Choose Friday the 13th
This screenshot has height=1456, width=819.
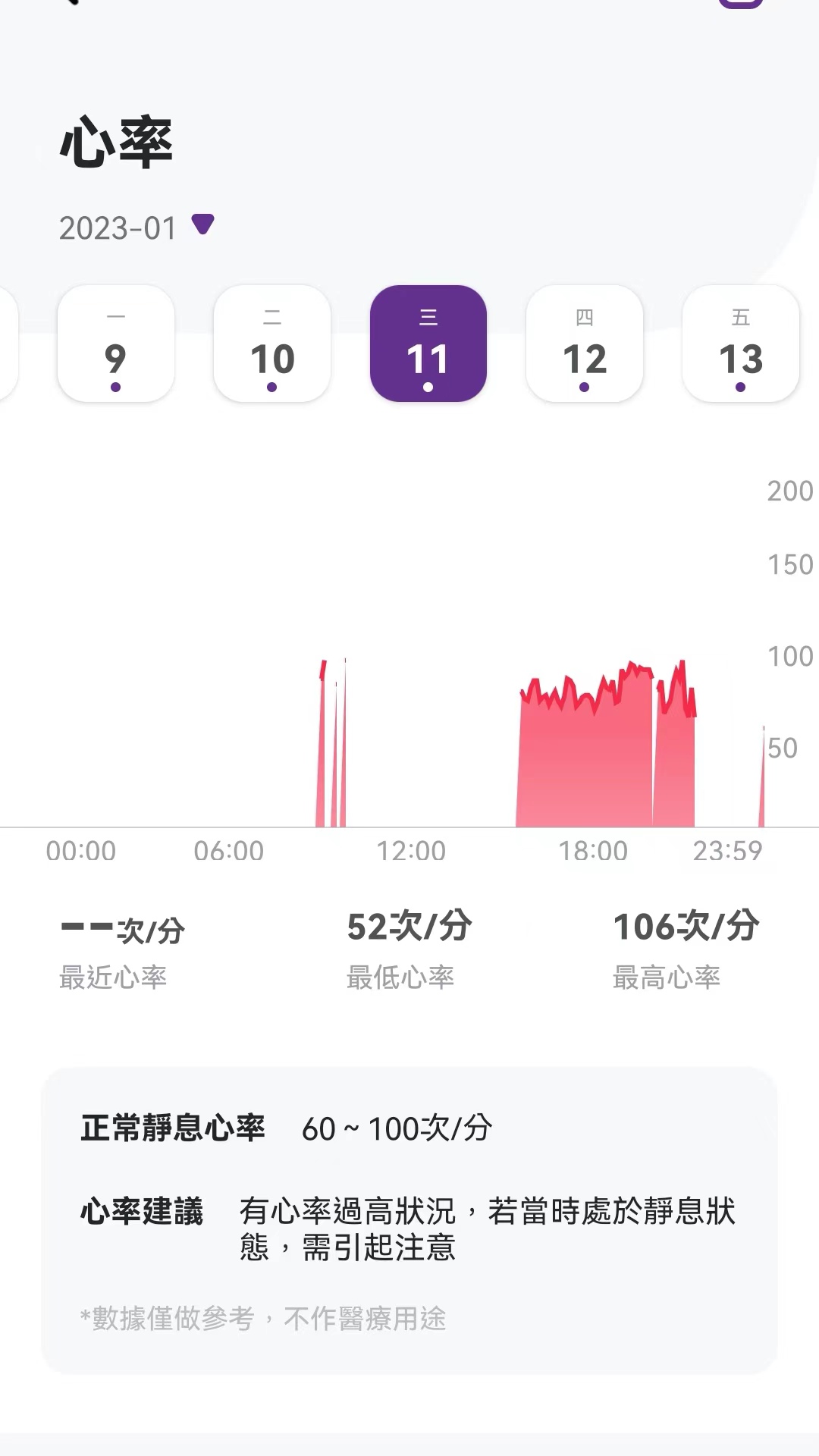click(x=740, y=345)
